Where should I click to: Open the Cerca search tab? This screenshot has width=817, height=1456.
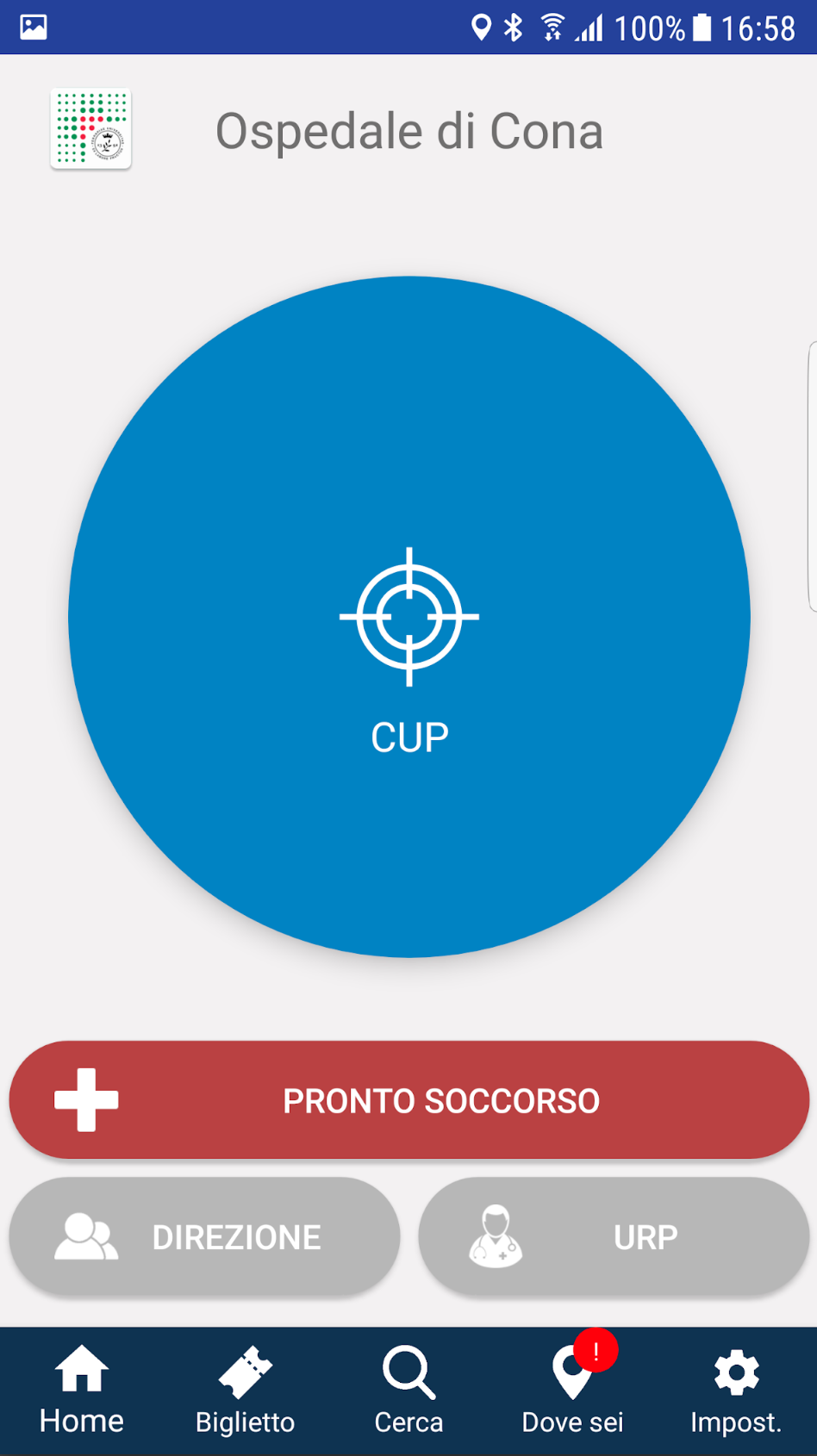(x=408, y=1391)
